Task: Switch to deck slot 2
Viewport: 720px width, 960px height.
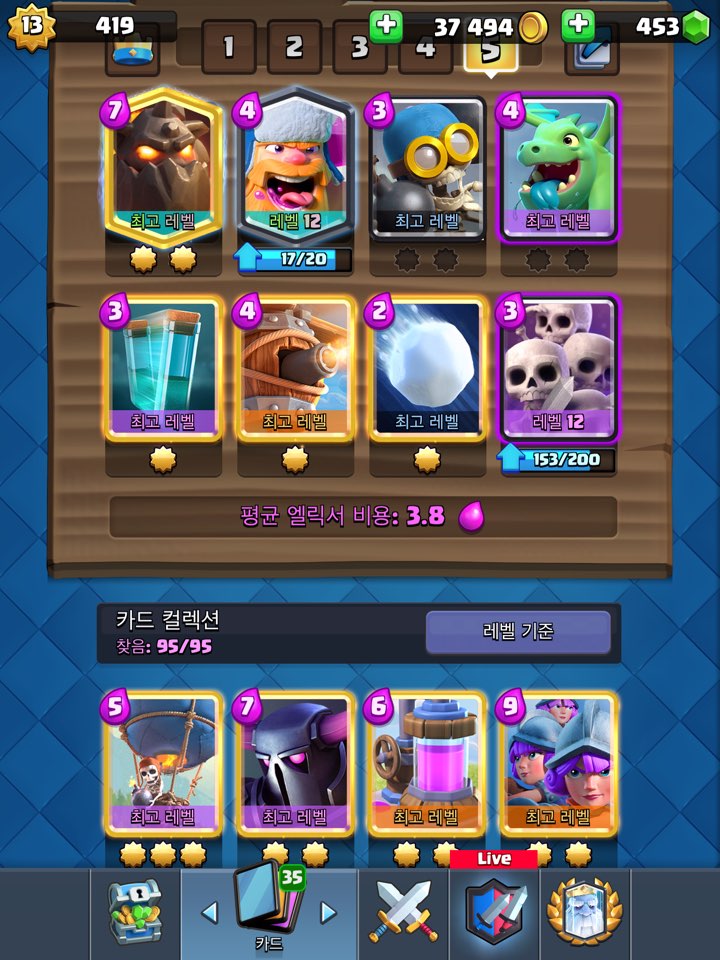Action: pos(294,47)
